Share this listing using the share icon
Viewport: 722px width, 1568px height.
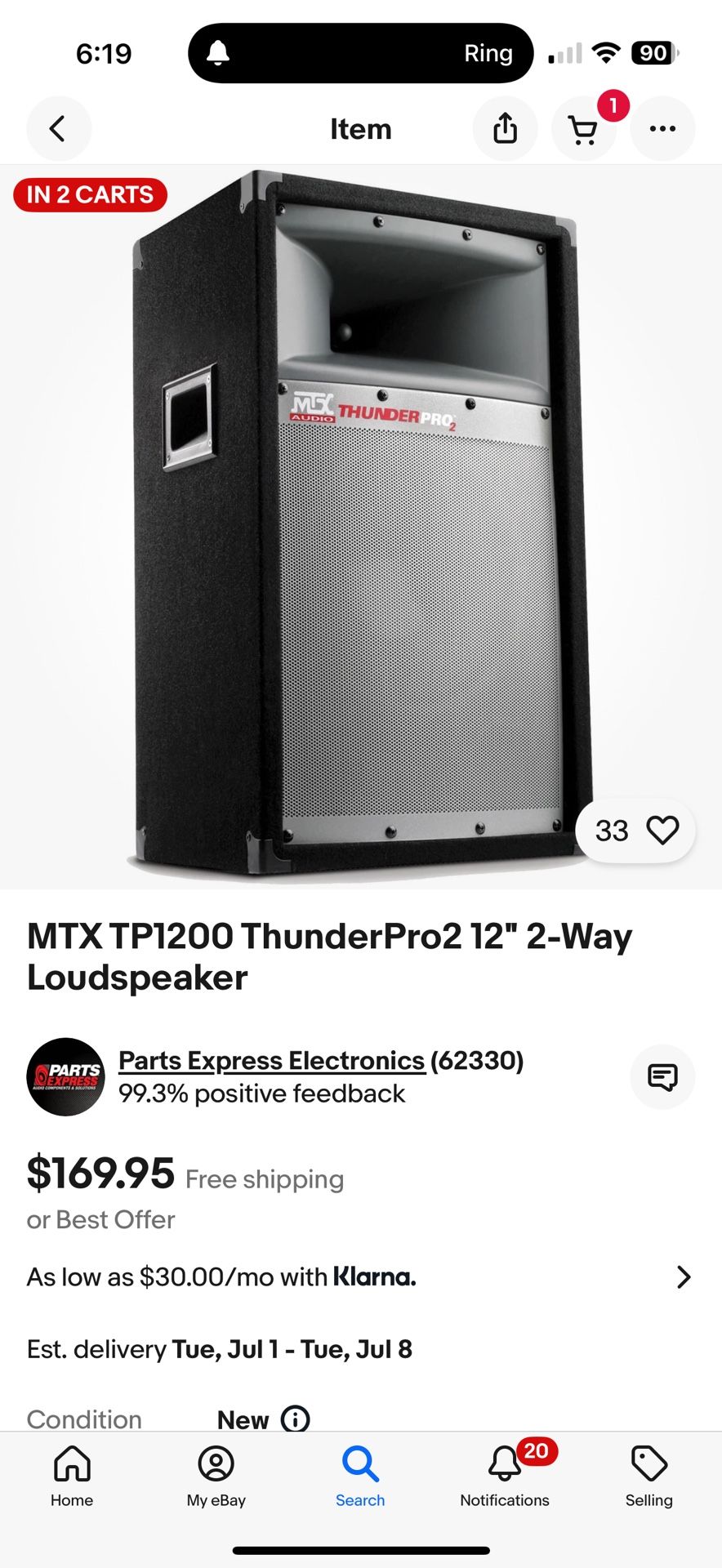click(x=505, y=128)
